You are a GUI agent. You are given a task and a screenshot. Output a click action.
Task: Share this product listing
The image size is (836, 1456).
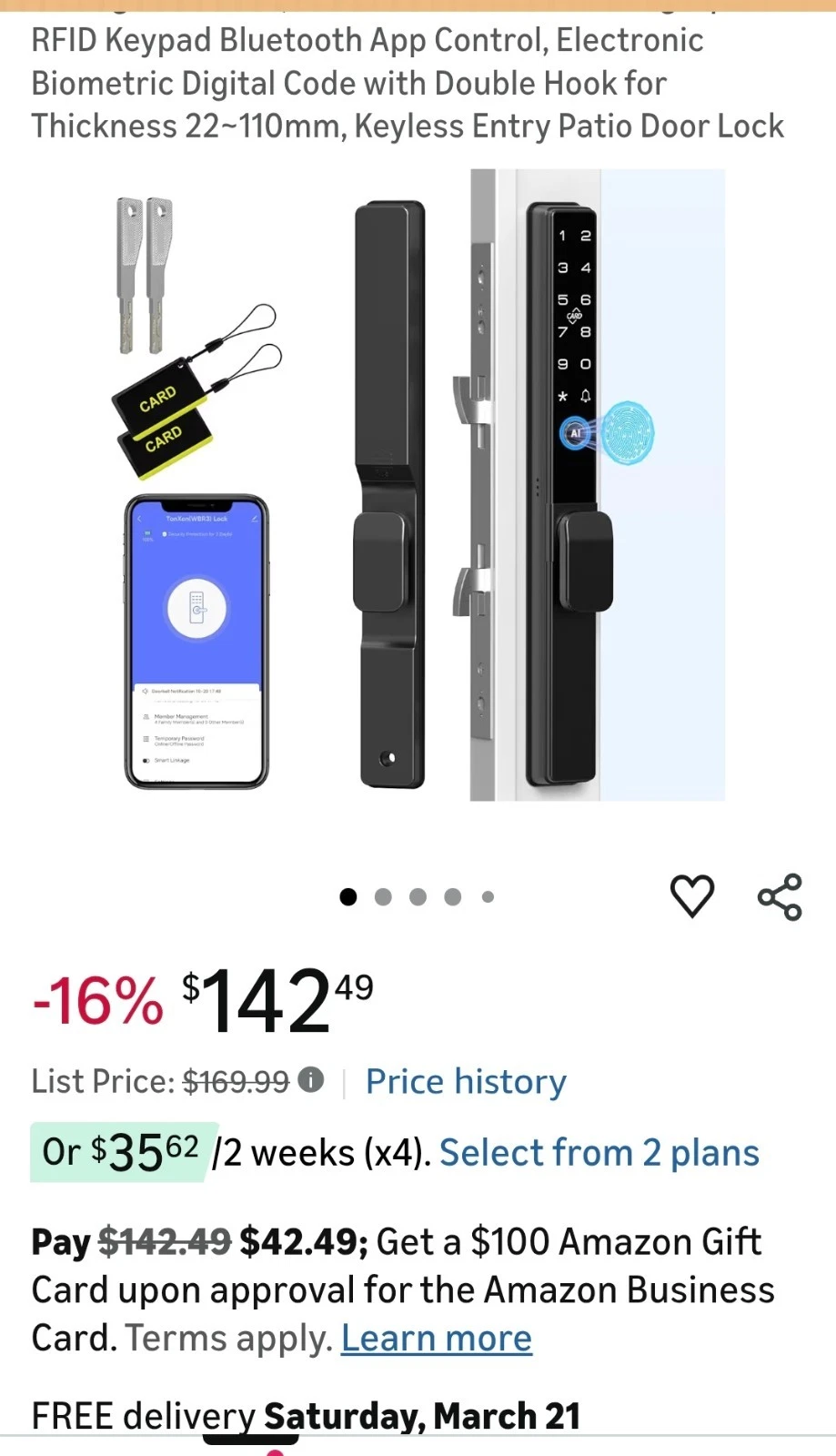click(780, 897)
